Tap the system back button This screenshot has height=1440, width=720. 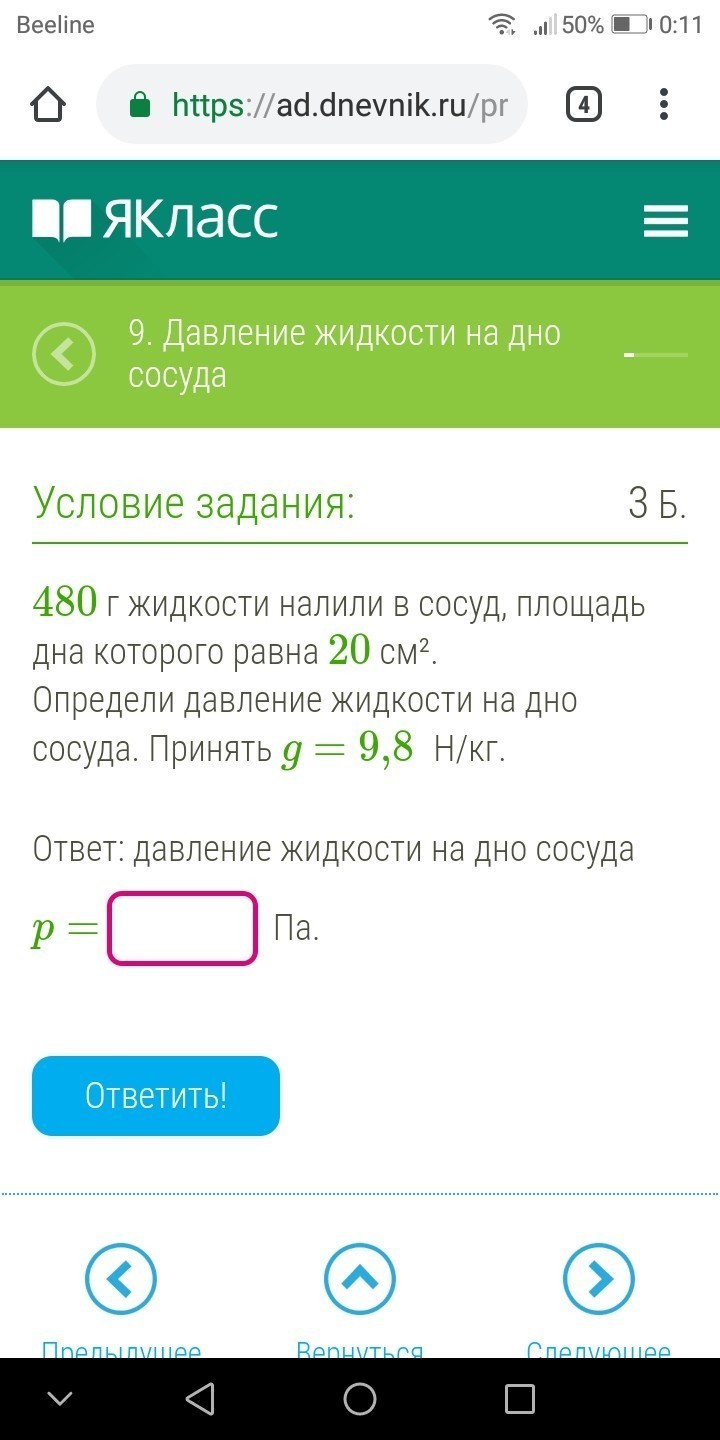(200, 1399)
